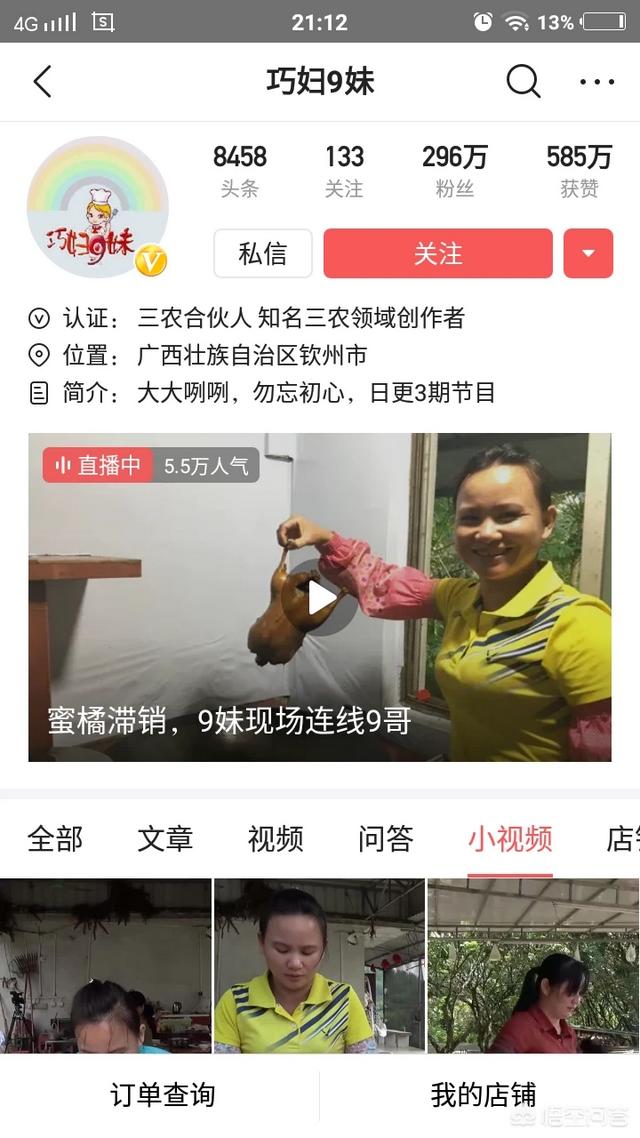View the 133 关注 following list
This screenshot has width=640, height=1138.
tap(344, 171)
